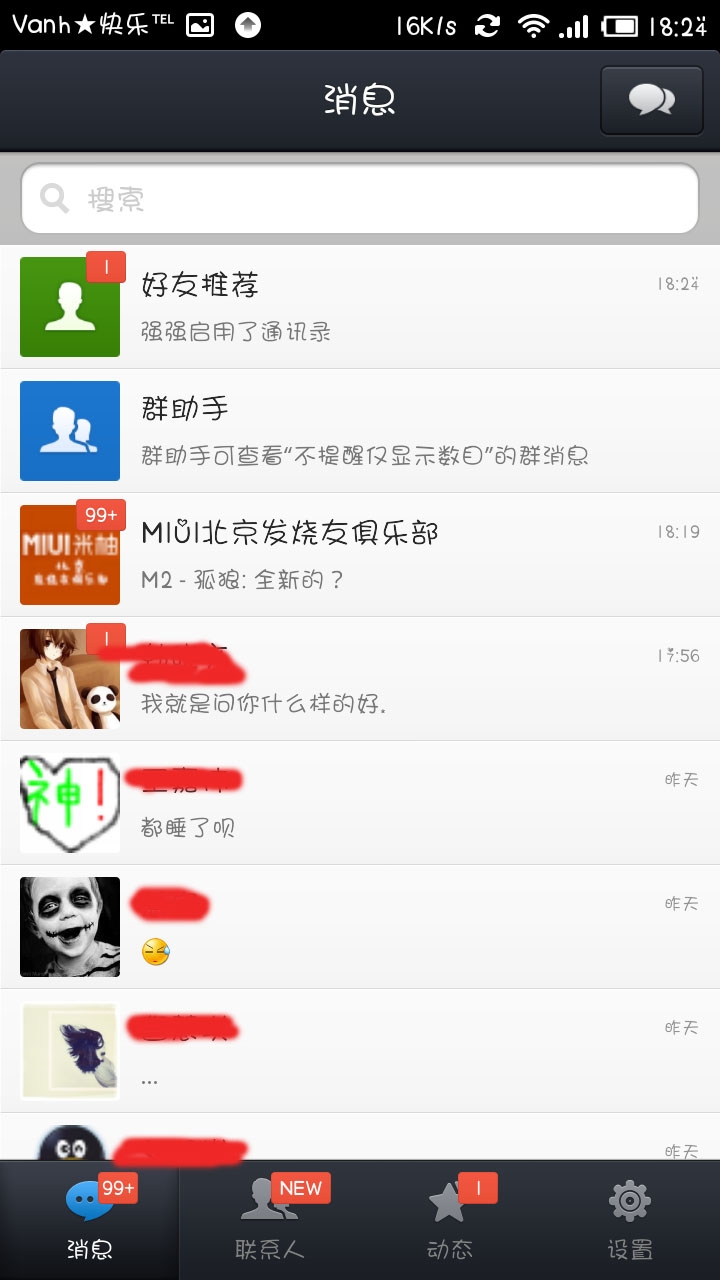Select the 消息 messages tab

90,1220
